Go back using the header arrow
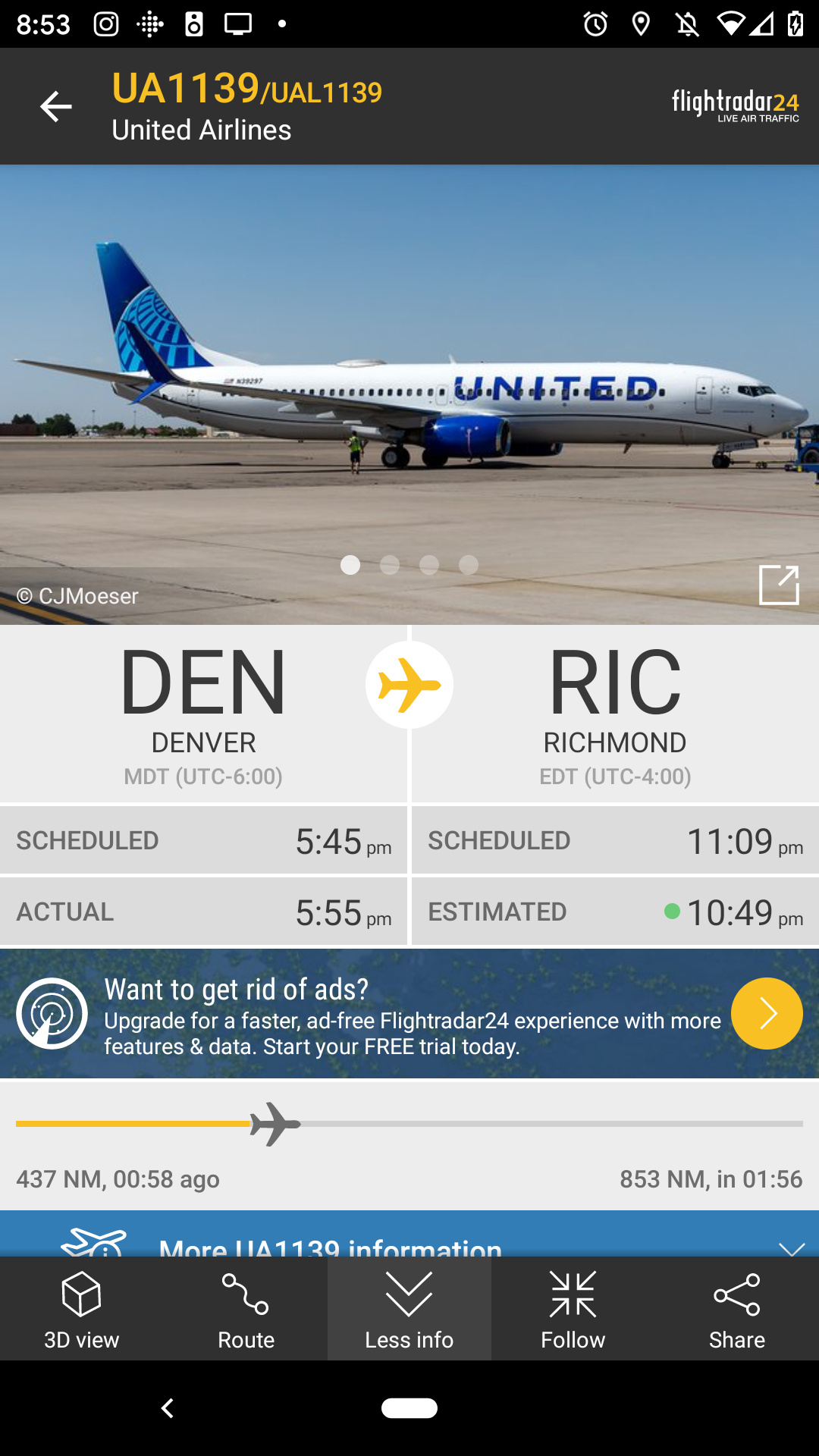The width and height of the screenshot is (819, 1456). point(56,106)
